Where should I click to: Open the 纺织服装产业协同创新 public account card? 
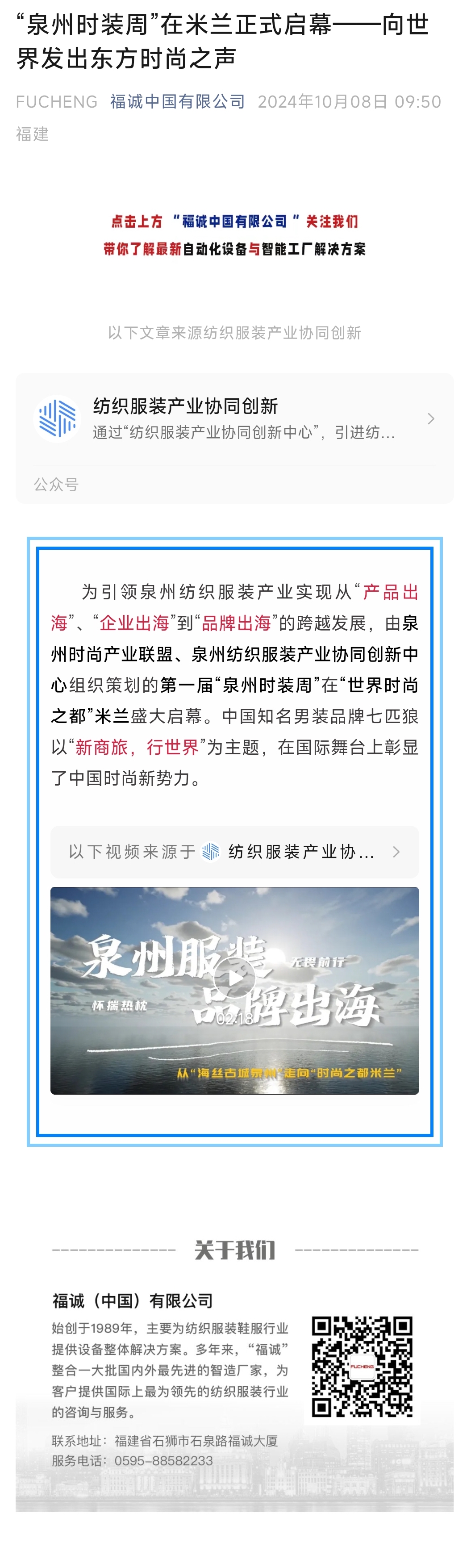coord(234,419)
